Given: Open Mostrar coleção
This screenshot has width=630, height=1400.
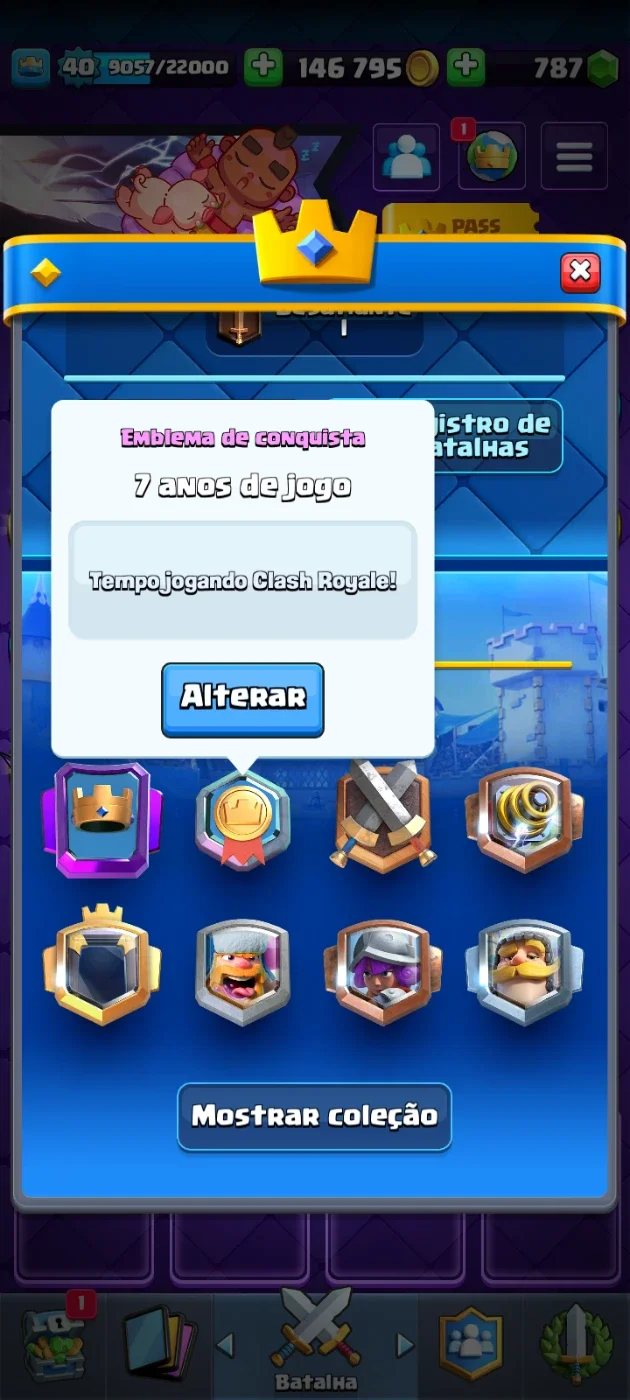Looking at the screenshot, I should pos(315,1116).
